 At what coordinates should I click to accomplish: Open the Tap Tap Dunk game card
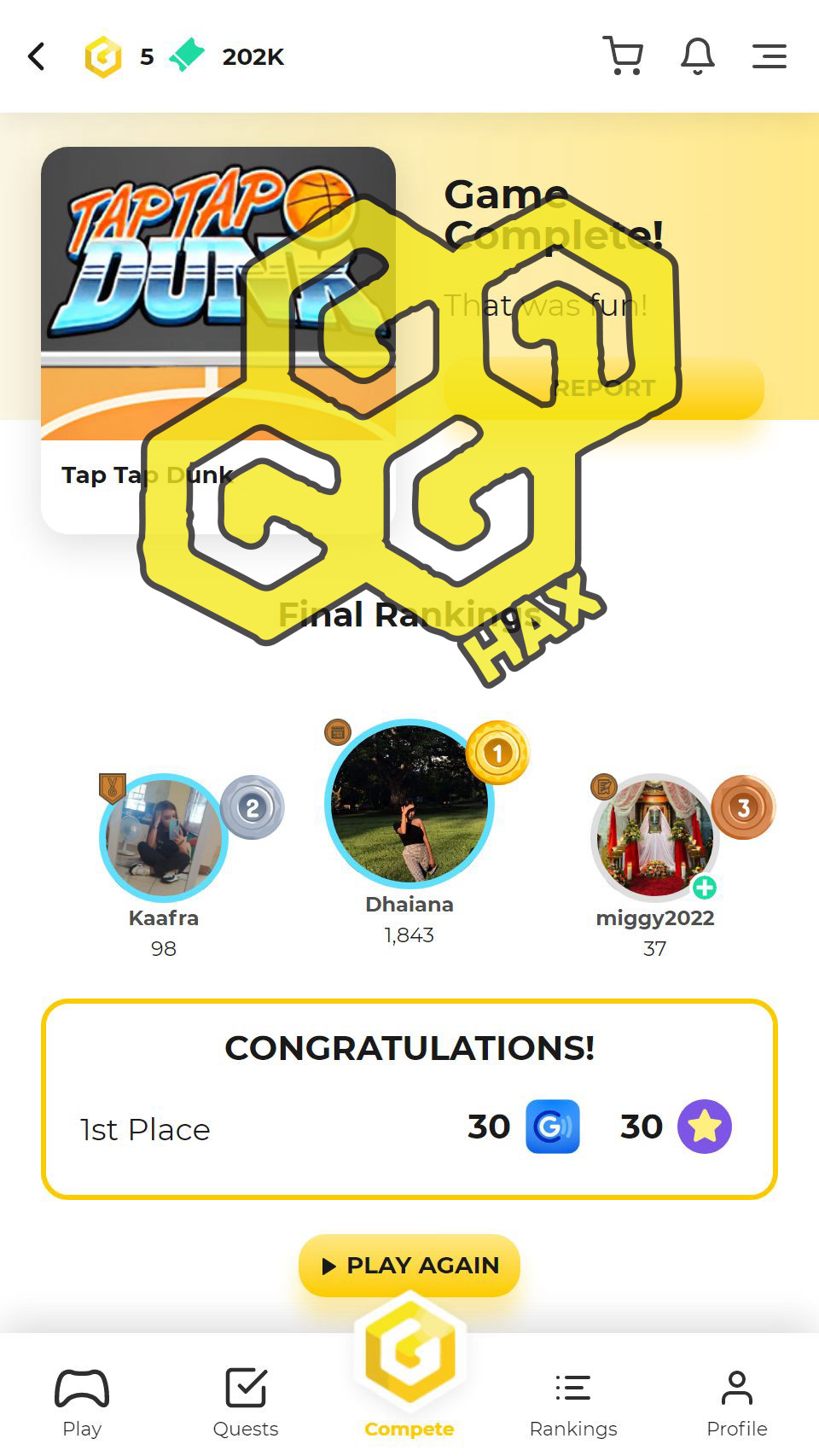coord(218,340)
